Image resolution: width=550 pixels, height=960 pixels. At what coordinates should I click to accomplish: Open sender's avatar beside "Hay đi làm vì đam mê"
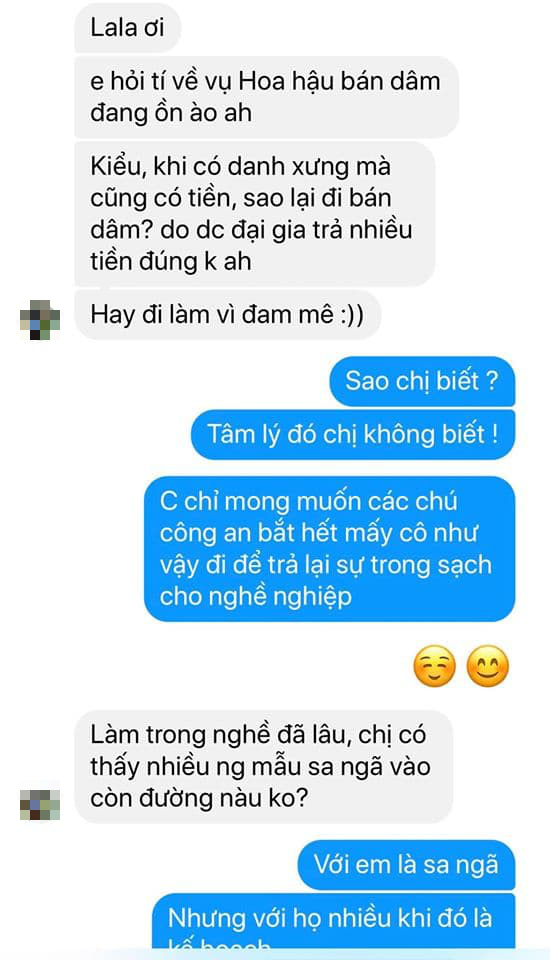pyautogui.click(x=40, y=320)
